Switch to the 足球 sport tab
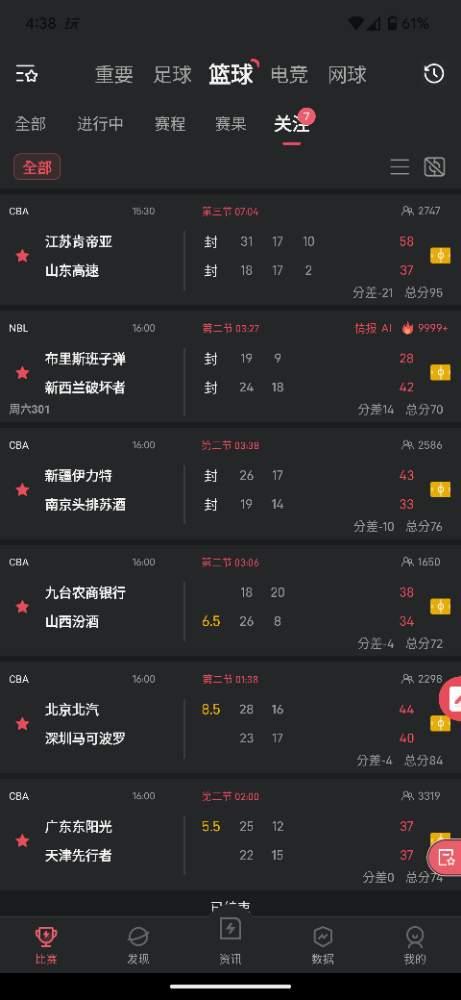 point(172,75)
